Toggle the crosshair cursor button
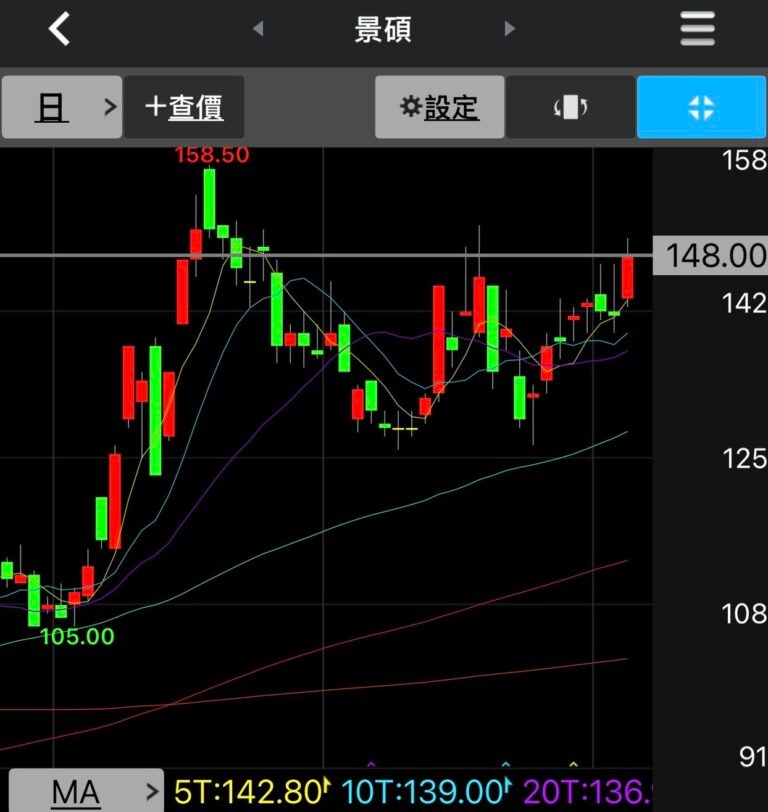The image size is (768, 812). tap(701, 107)
